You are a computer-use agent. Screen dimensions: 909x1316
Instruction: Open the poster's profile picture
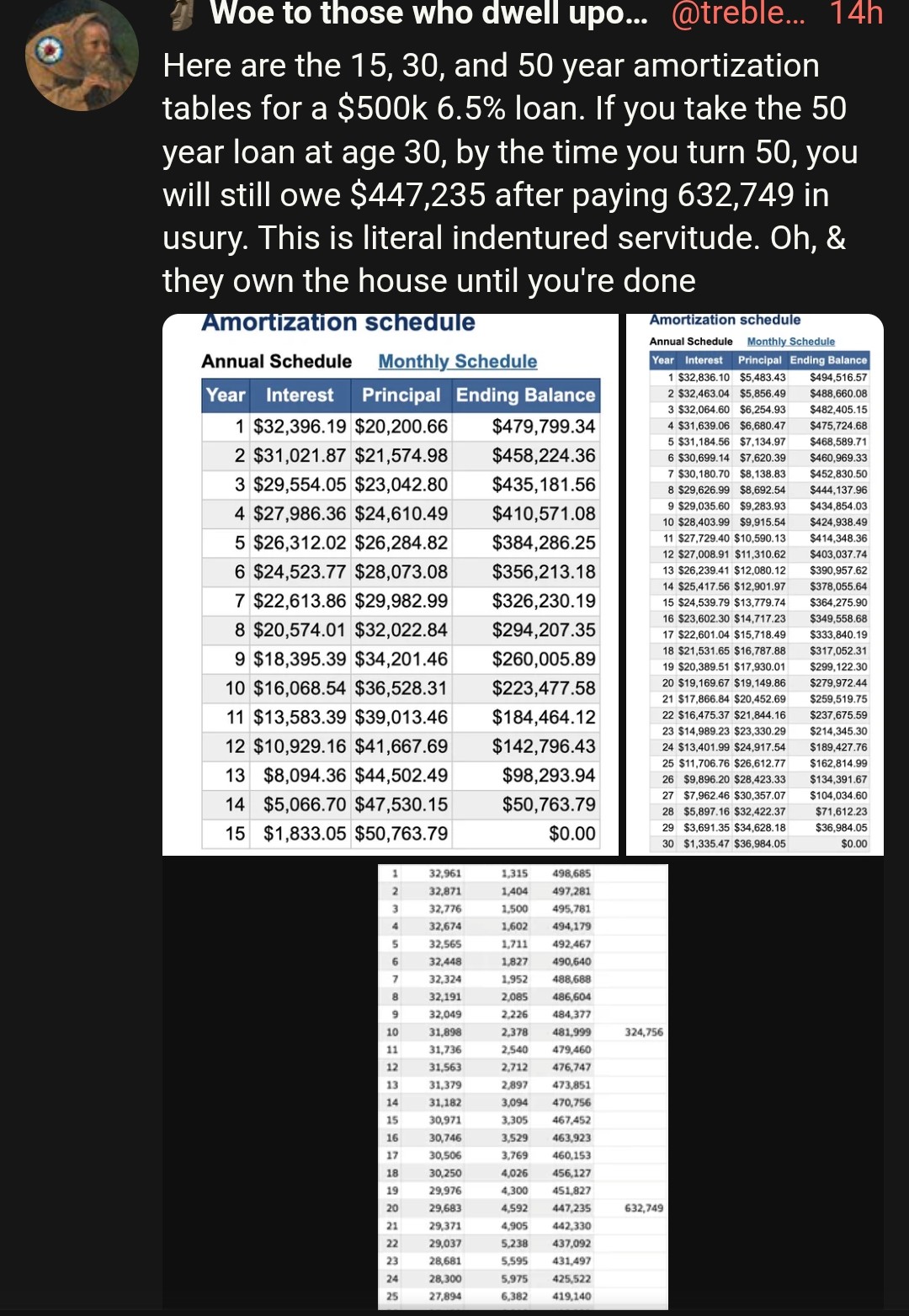pos(82,56)
